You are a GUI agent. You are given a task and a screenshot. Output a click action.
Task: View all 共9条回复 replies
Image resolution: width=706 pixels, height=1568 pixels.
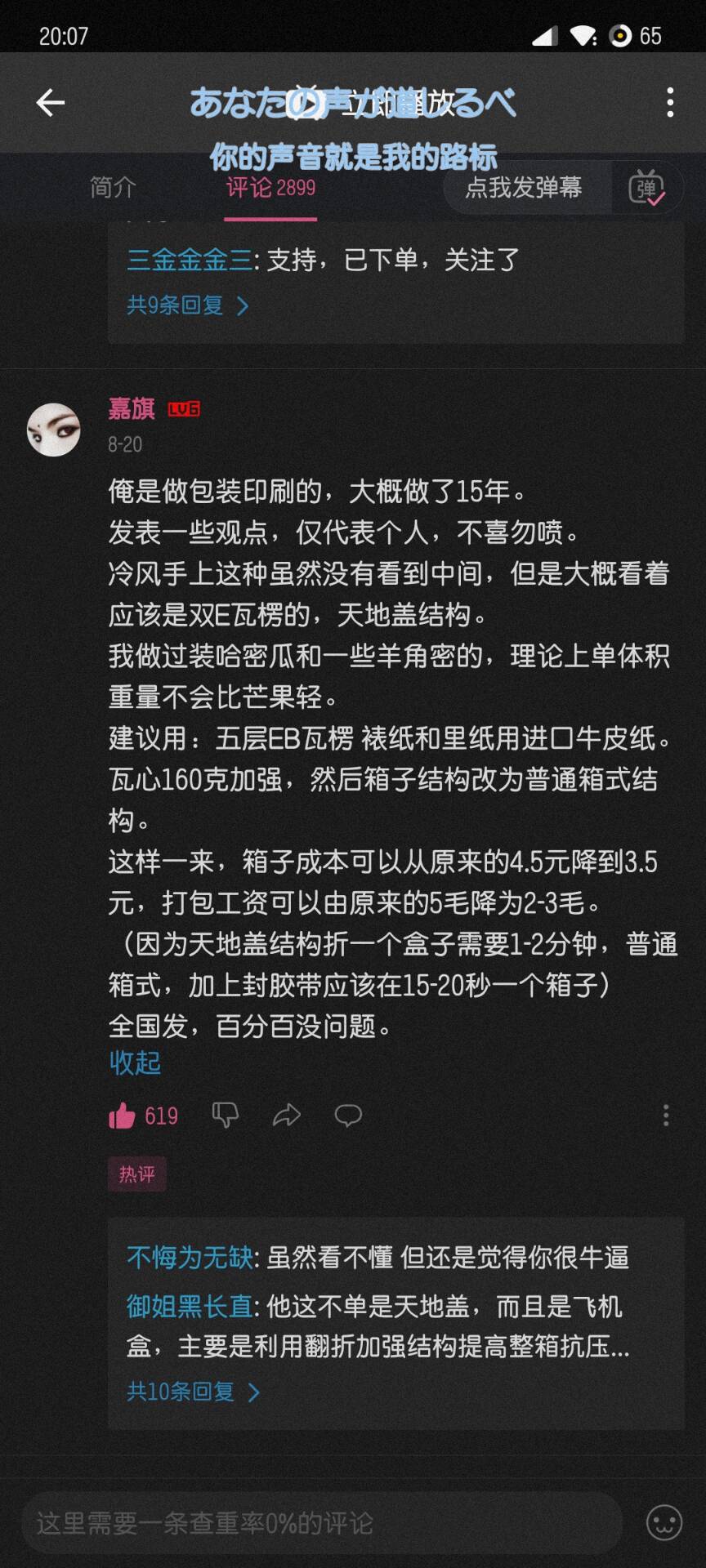(187, 305)
